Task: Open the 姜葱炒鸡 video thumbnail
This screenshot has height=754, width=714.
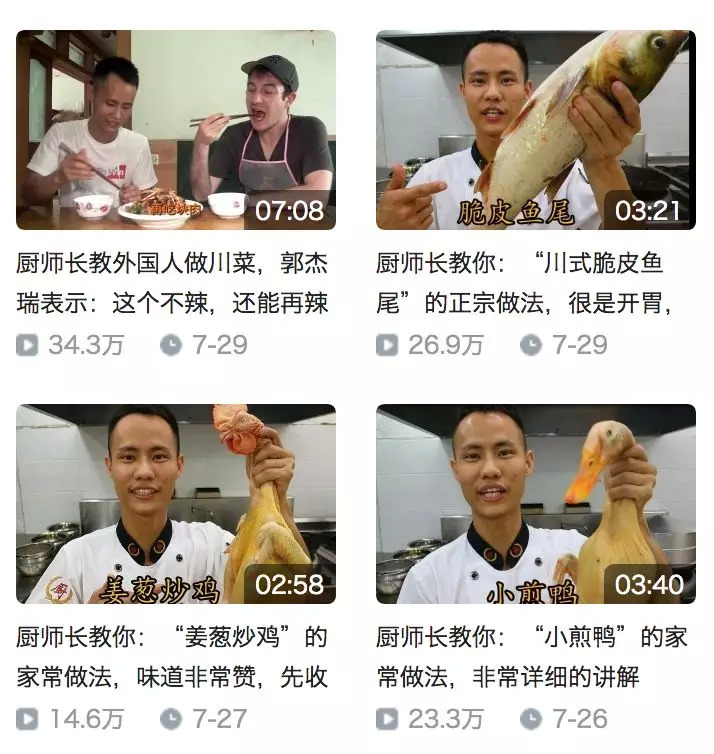Action: click(176, 504)
